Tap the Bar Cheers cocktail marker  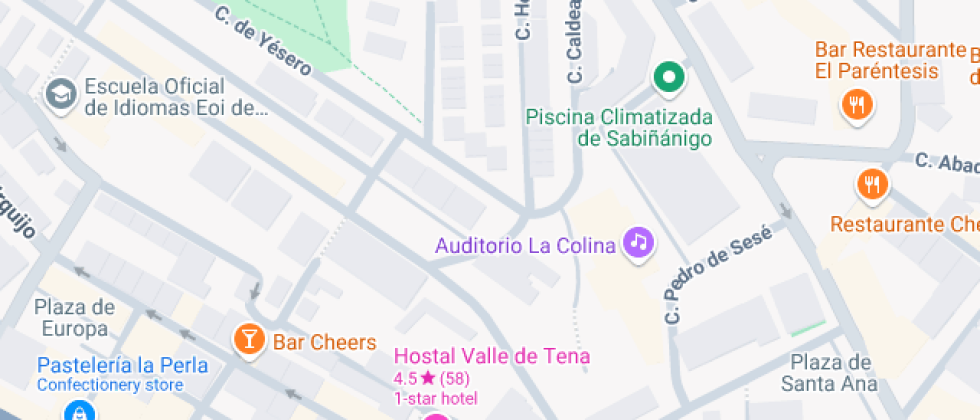pos(248,340)
